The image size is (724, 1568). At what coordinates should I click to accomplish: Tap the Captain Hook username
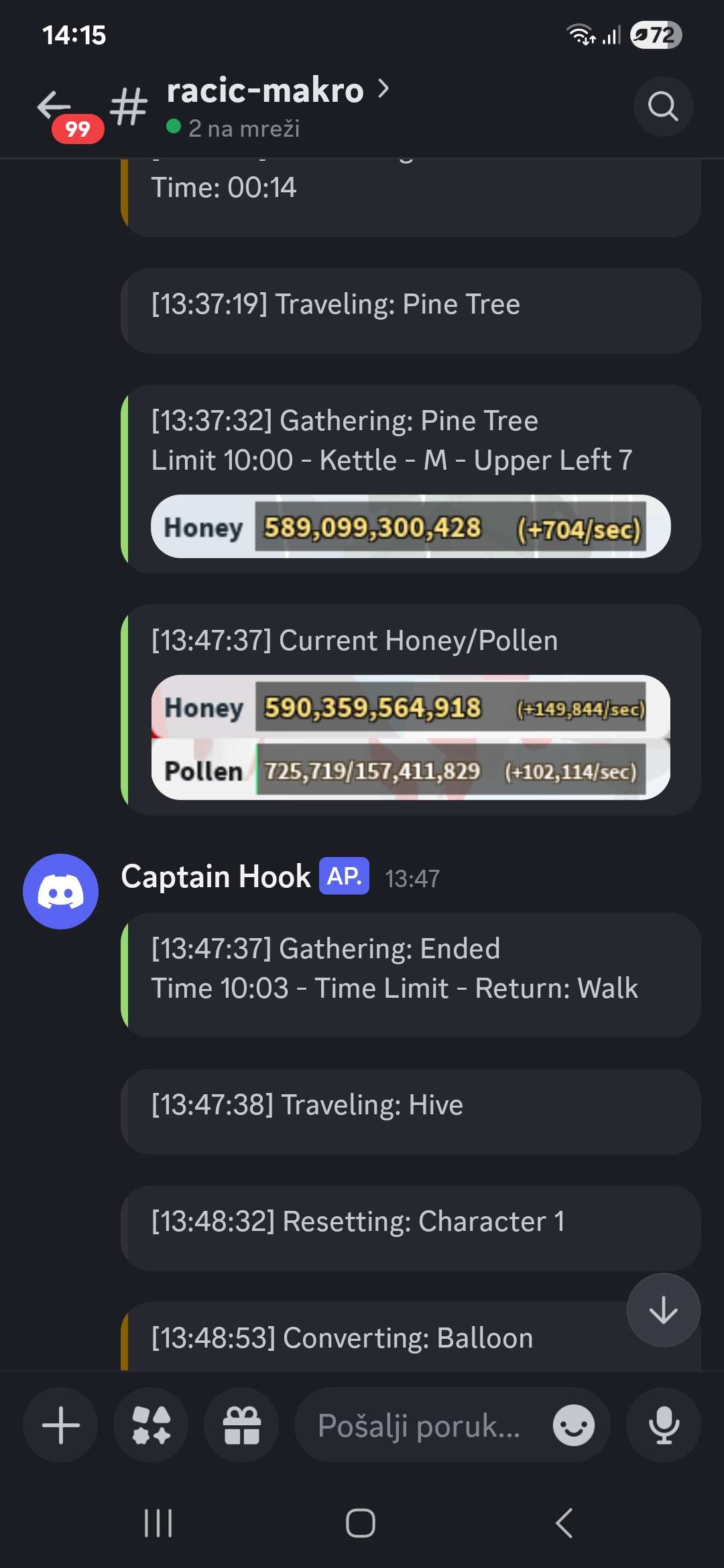(x=215, y=876)
